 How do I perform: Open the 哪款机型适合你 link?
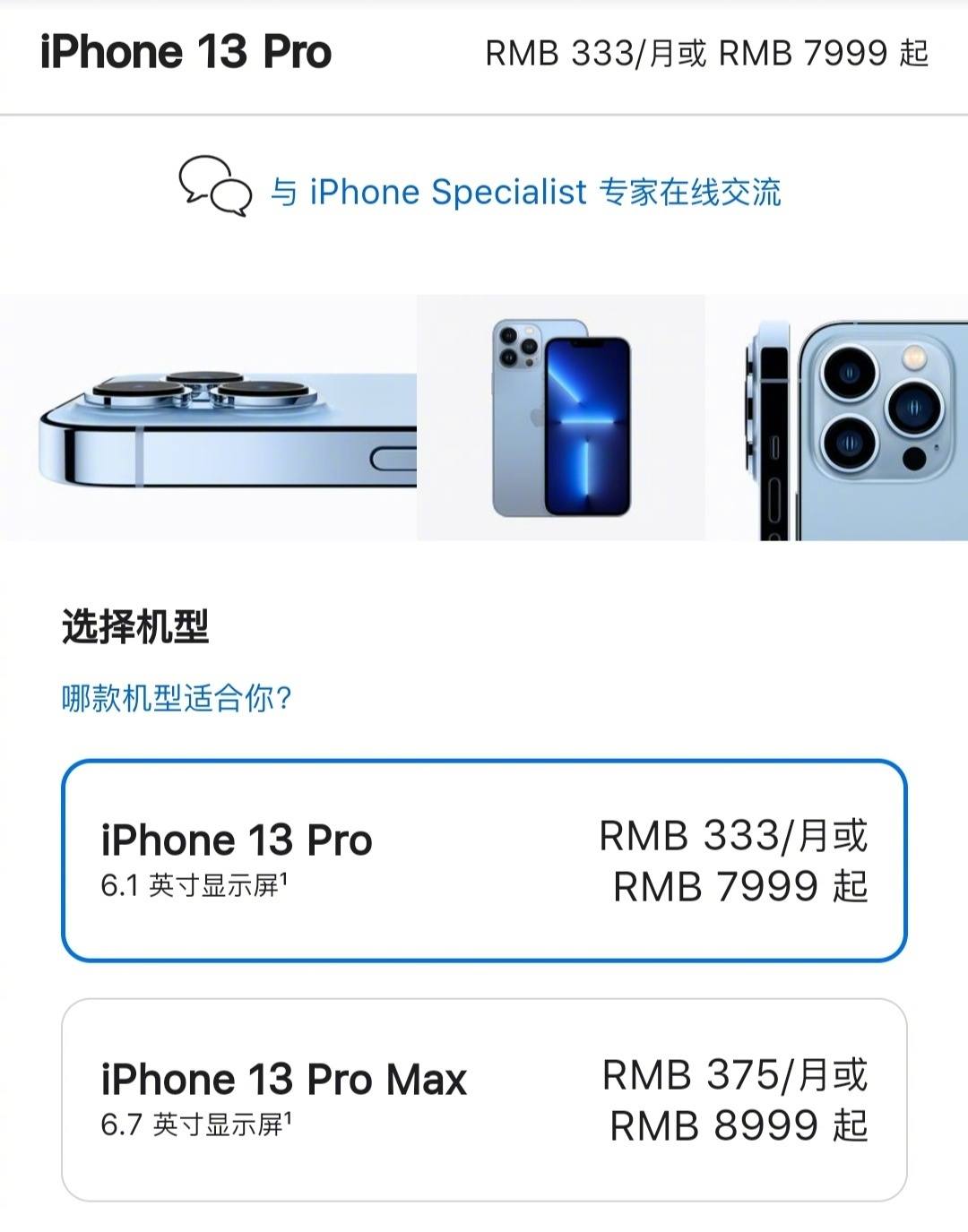(x=177, y=698)
